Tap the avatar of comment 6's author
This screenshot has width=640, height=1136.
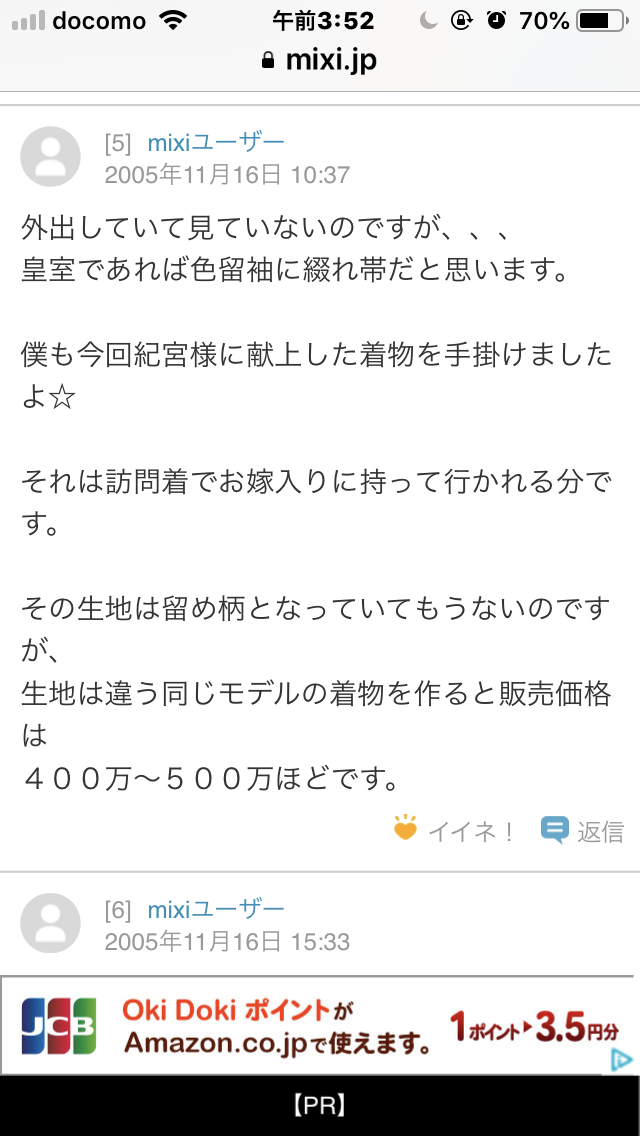click(x=50, y=923)
